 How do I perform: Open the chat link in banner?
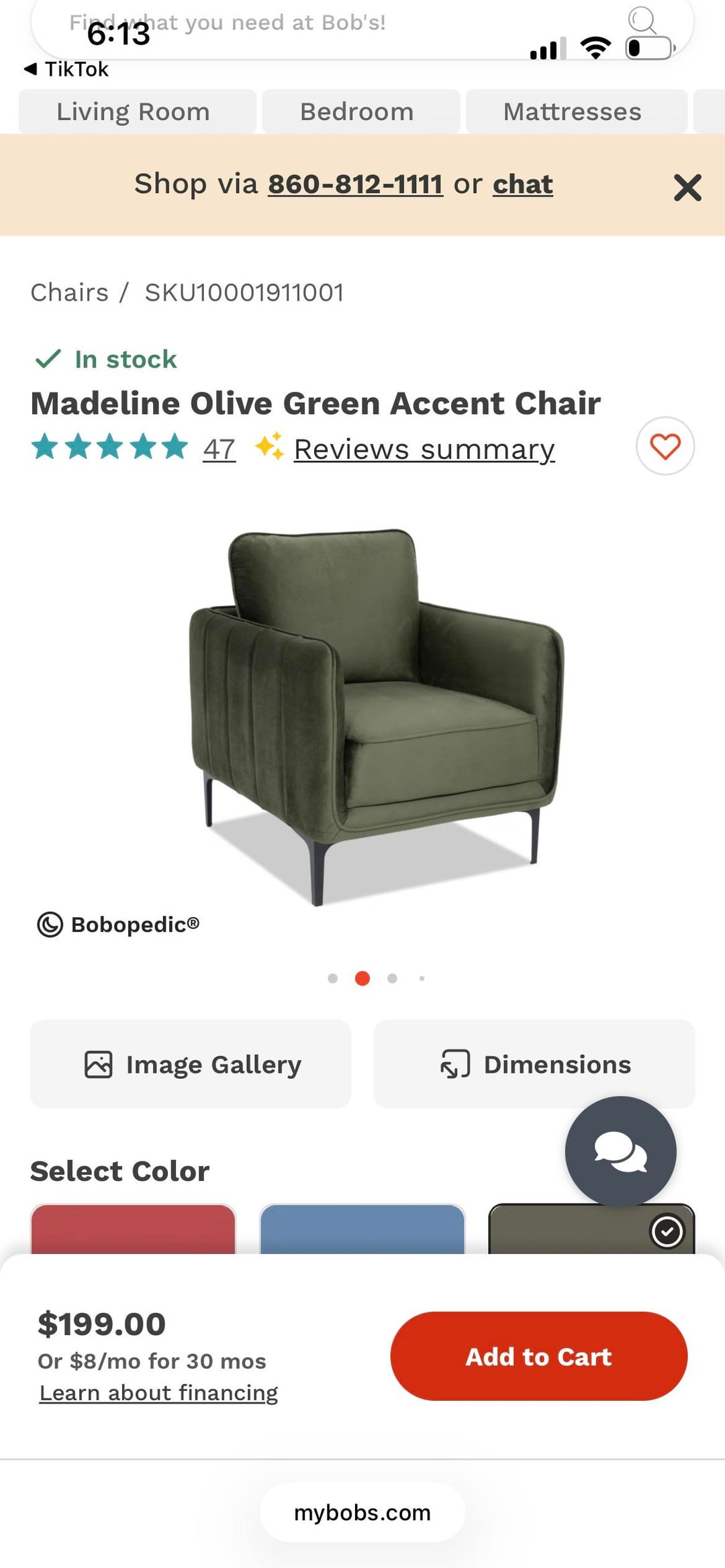click(522, 184)
